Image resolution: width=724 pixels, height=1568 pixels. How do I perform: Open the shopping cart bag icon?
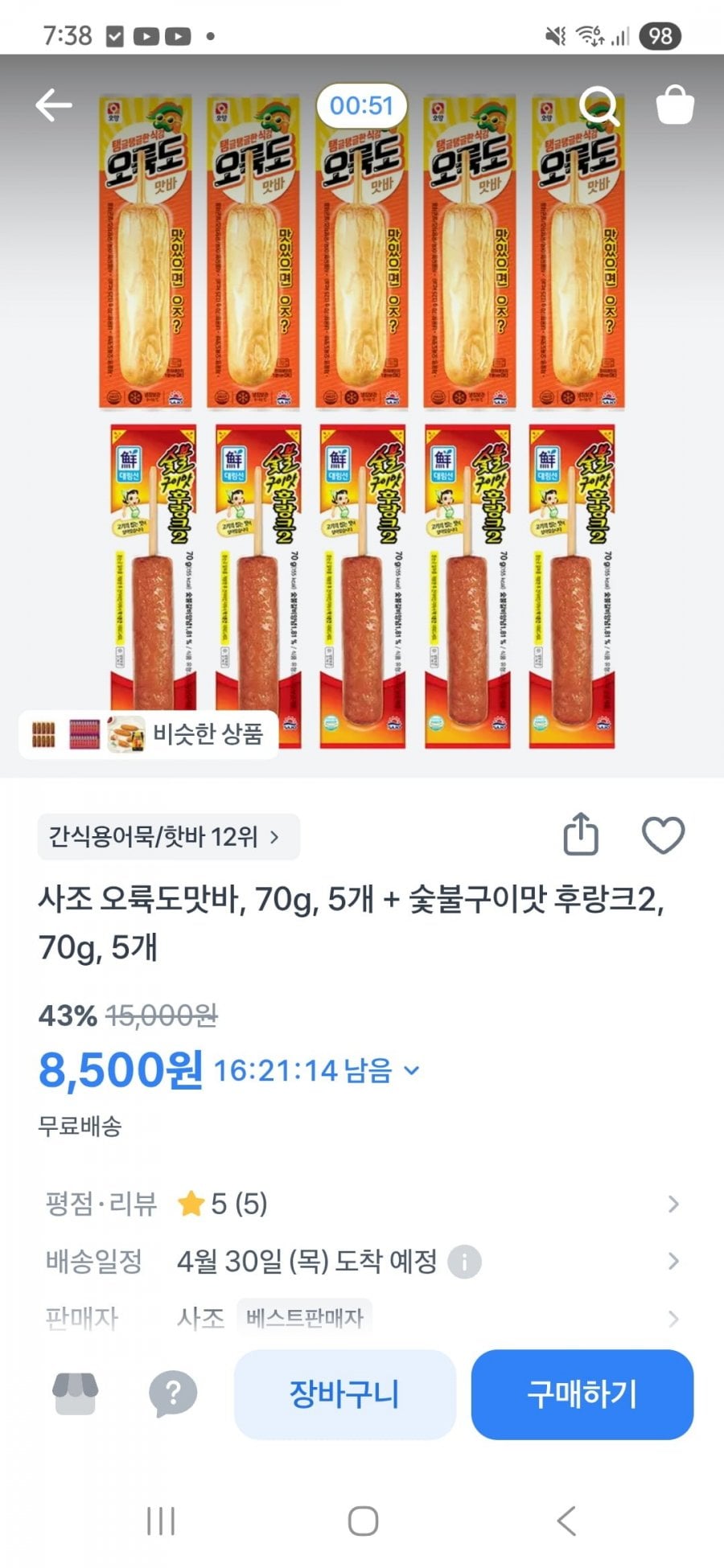click(x=674, y=105)
